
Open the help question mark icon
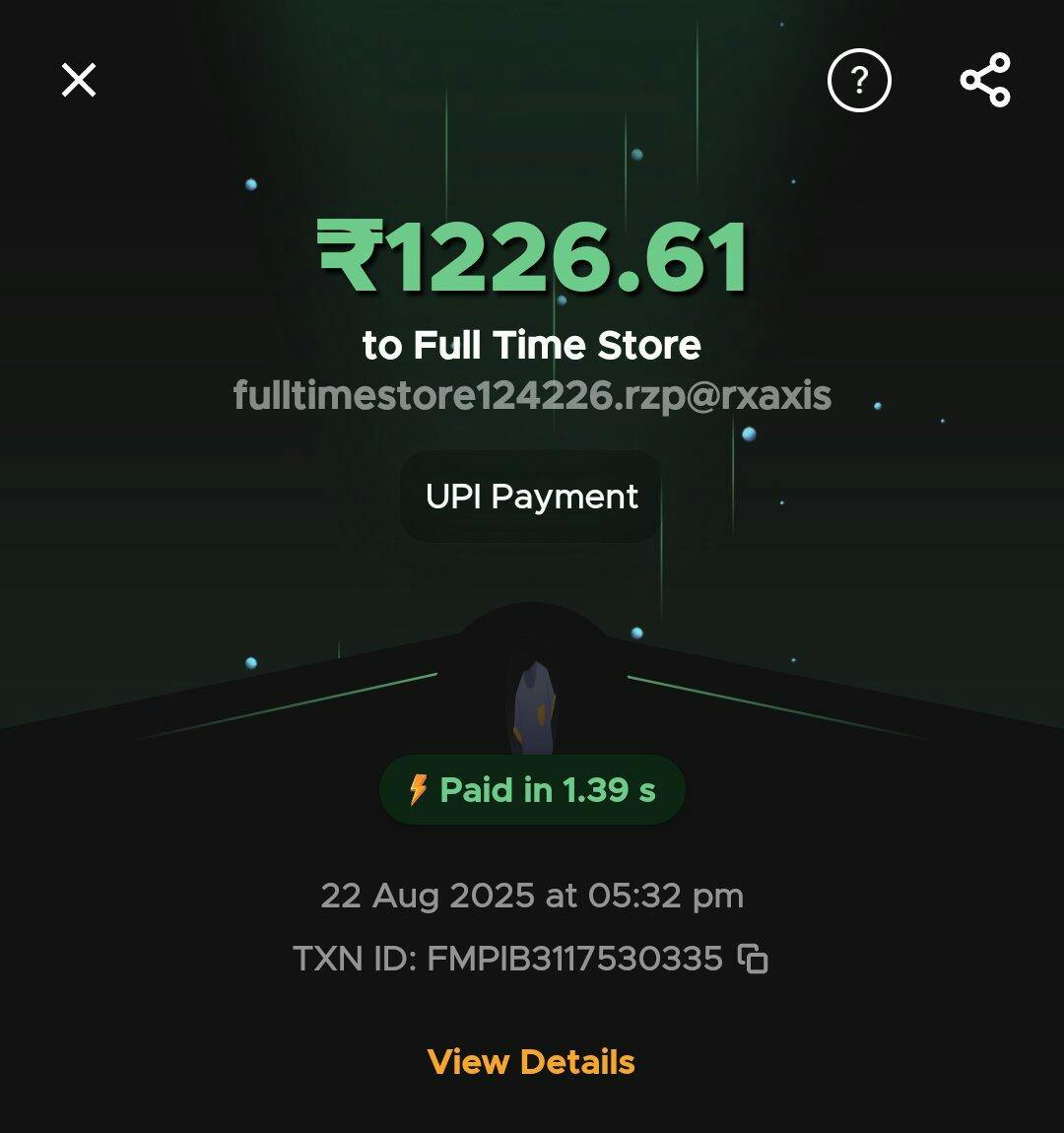click(859, 80)
